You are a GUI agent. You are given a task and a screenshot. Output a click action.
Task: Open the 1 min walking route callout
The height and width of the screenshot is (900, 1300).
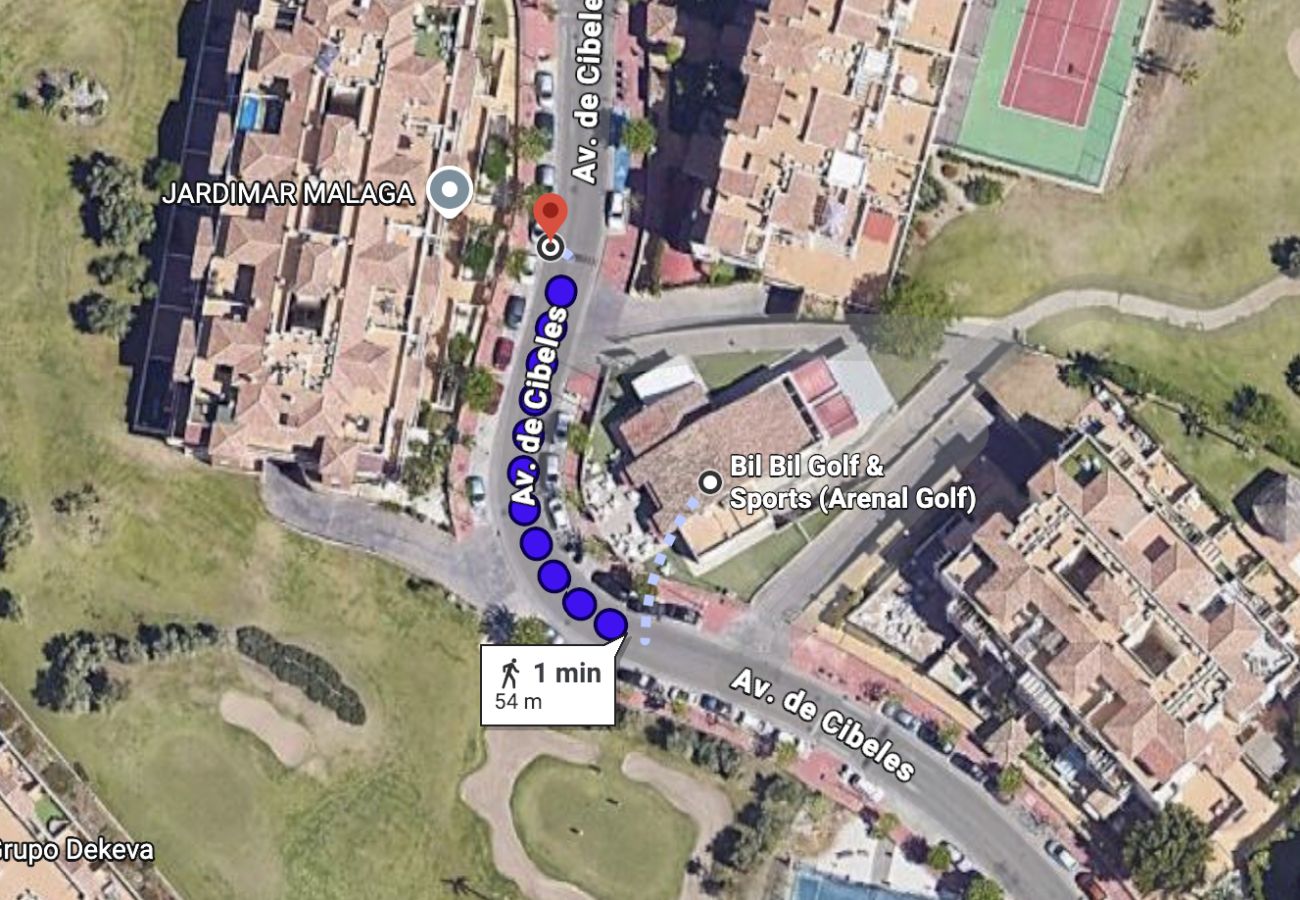click(548, 685)
